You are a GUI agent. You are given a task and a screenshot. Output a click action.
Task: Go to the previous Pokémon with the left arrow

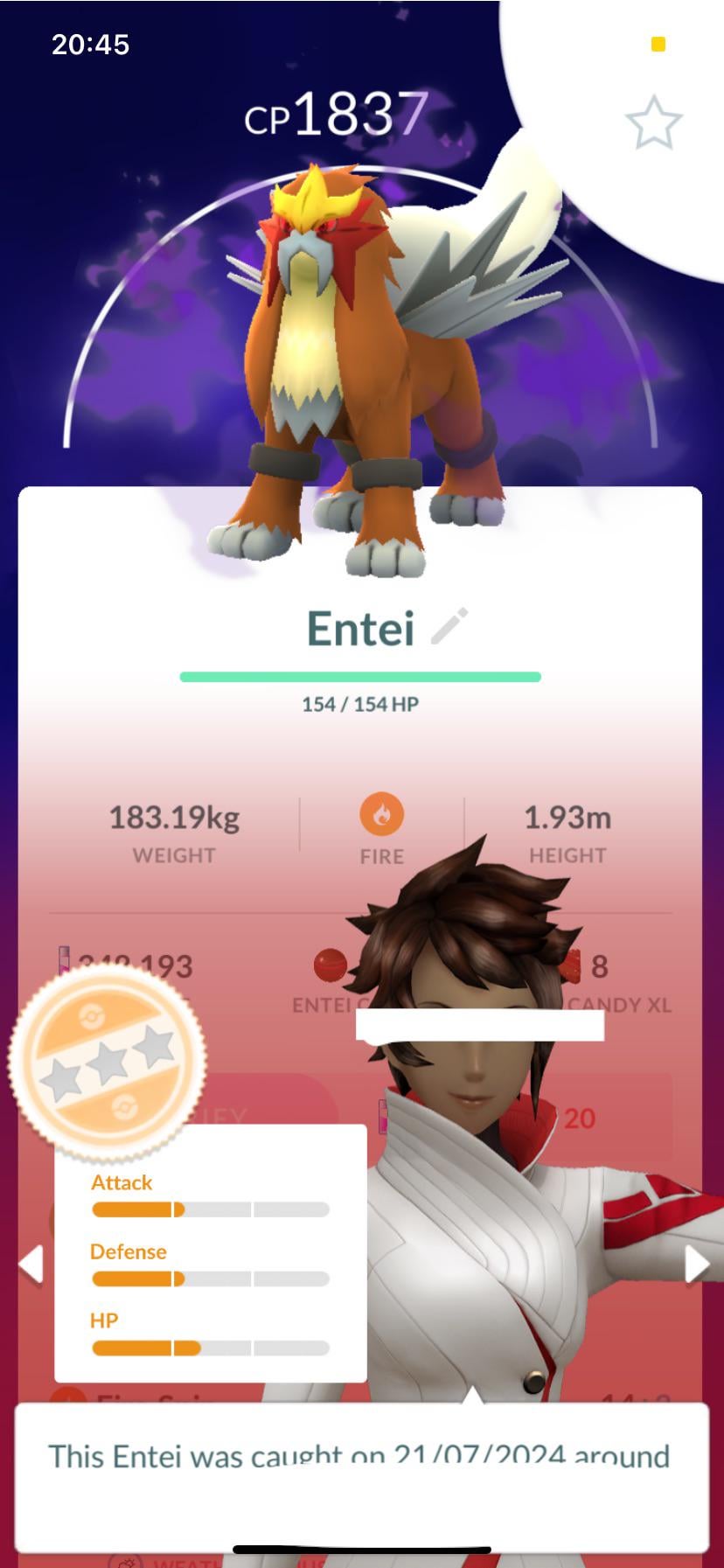[x=31, y=1265]
